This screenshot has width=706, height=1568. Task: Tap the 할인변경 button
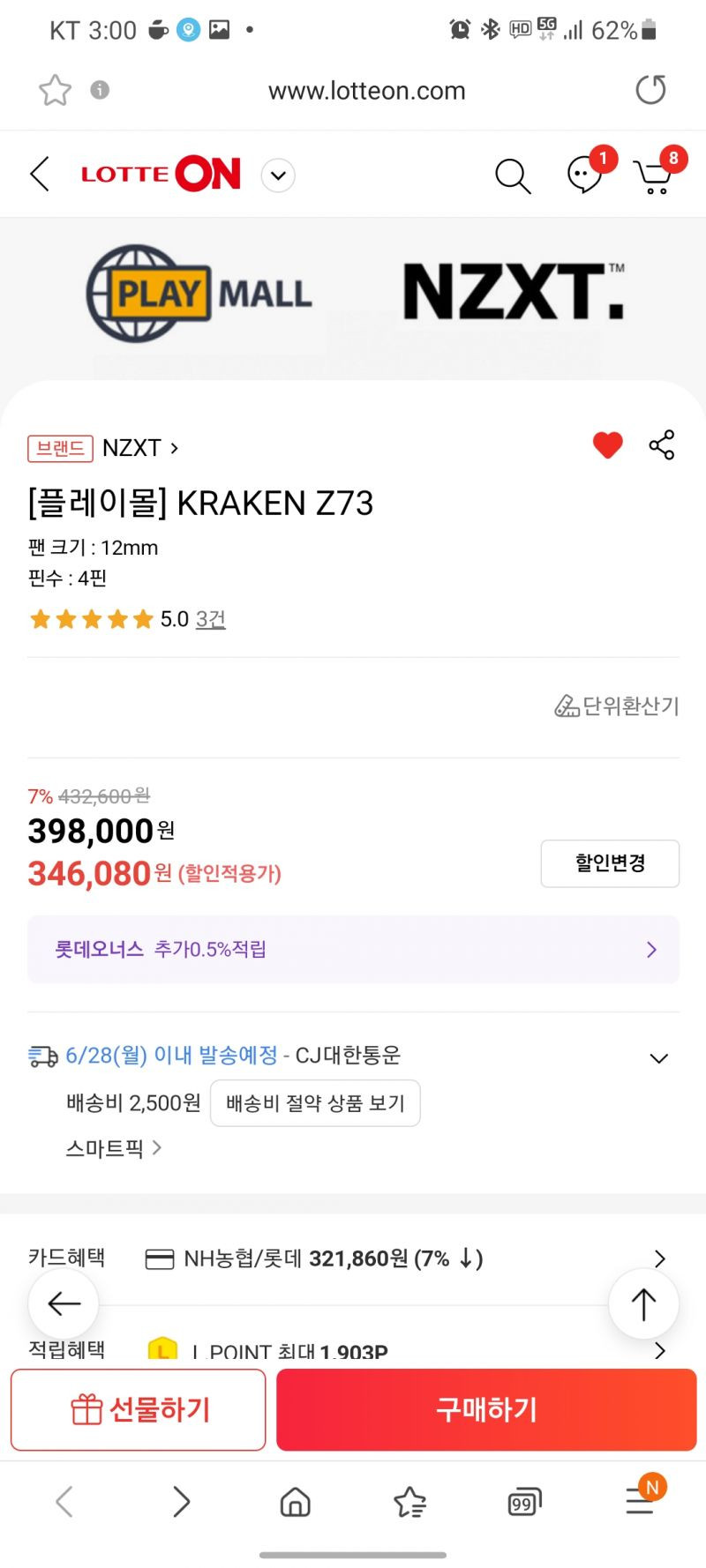click(x=610, y=863)
